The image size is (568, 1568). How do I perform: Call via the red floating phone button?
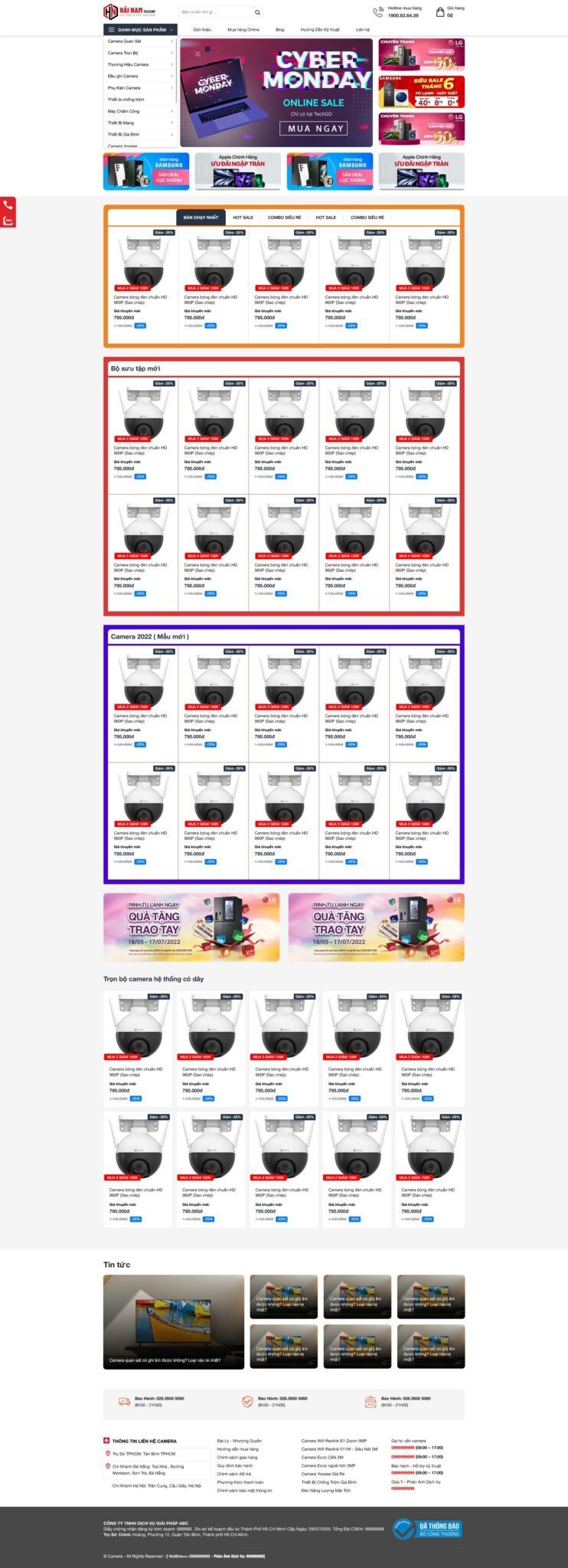tap(8, 204)
